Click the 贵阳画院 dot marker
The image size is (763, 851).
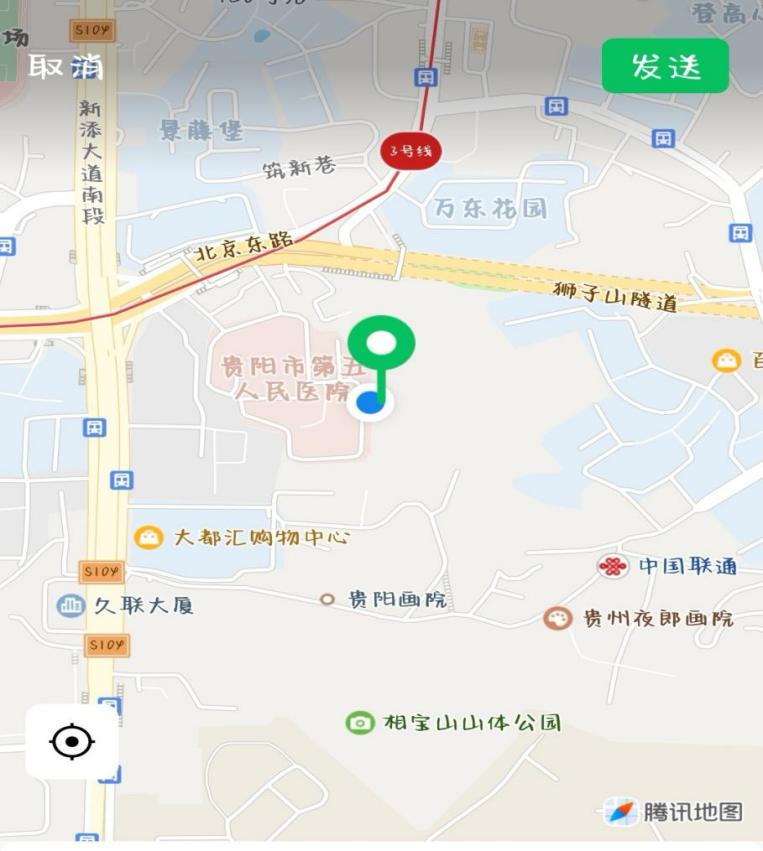pyautogui.click(x=328, y=600)
